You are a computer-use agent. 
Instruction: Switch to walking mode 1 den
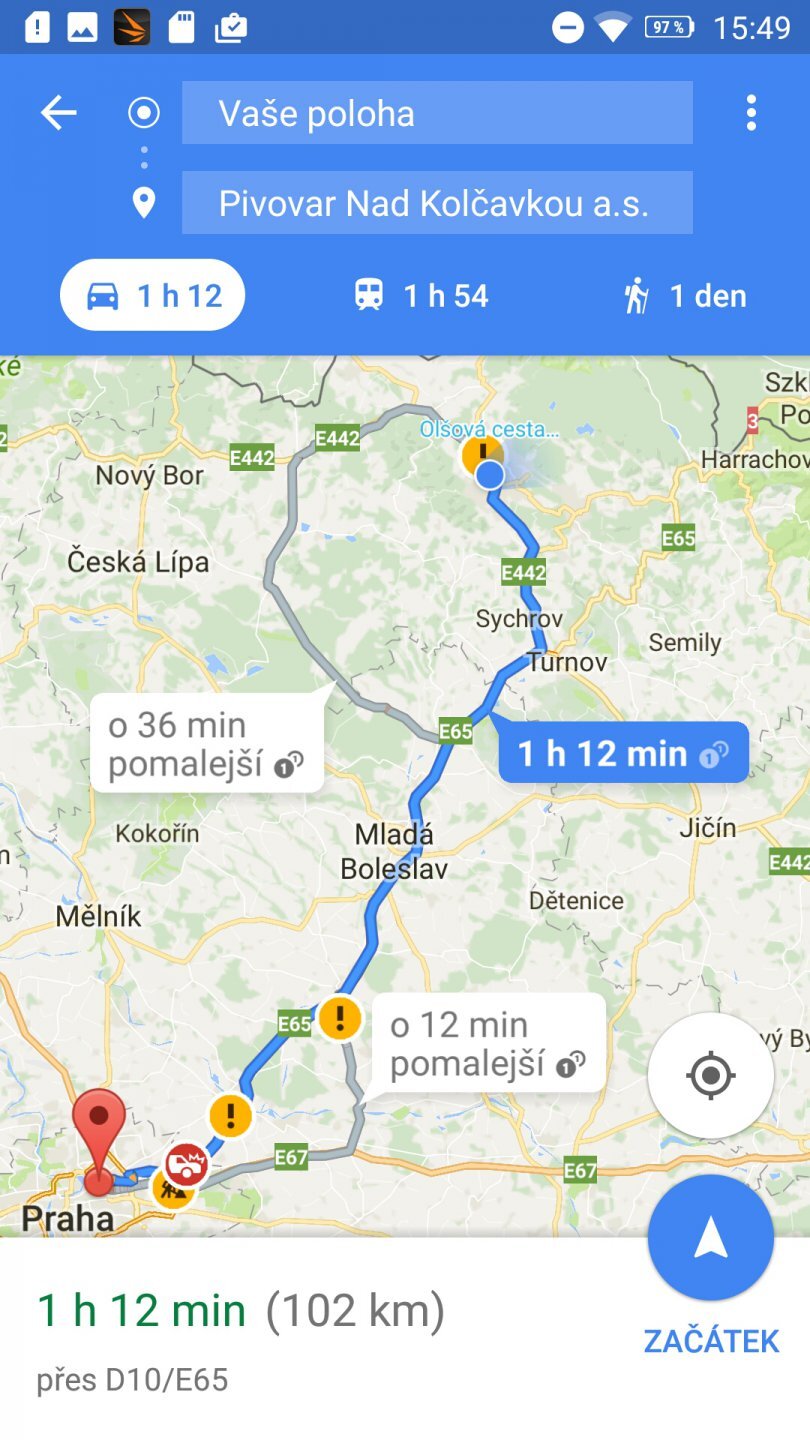[685, 296]
